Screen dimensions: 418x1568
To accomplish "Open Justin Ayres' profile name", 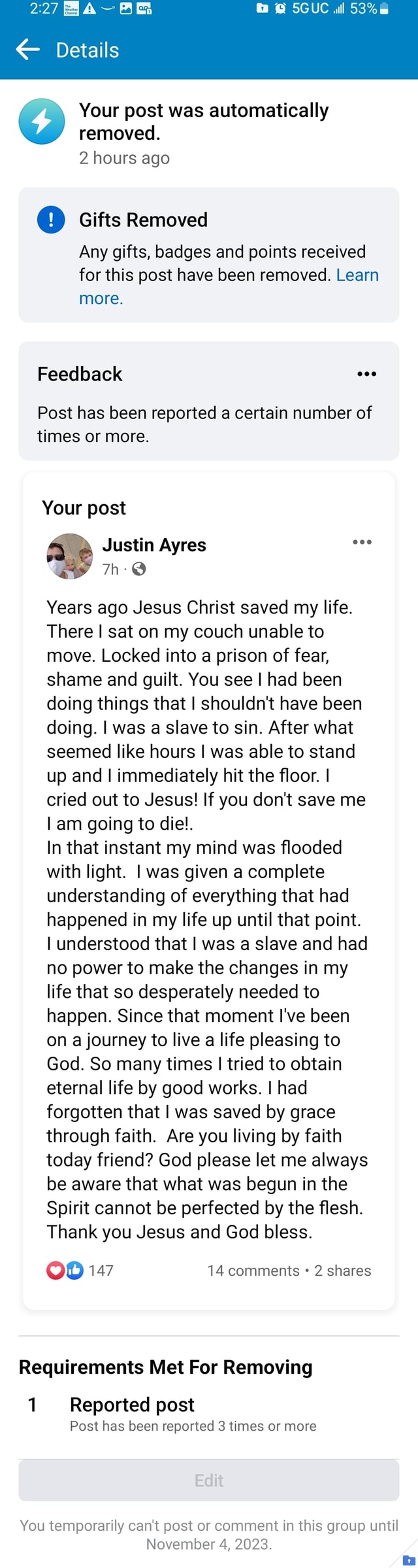I will pos(154,545).
